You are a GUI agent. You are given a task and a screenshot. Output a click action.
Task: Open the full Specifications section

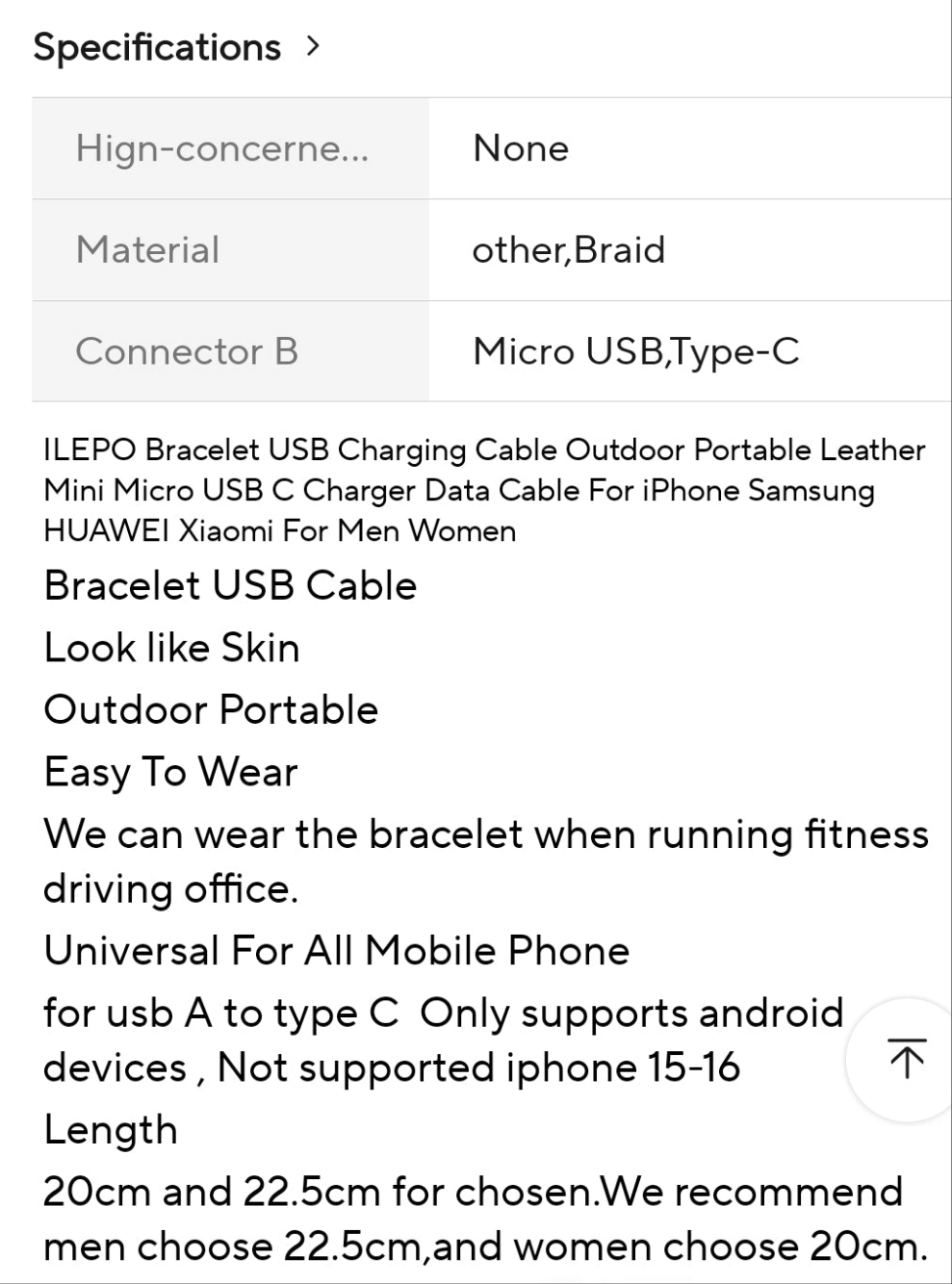click(176, 46)
